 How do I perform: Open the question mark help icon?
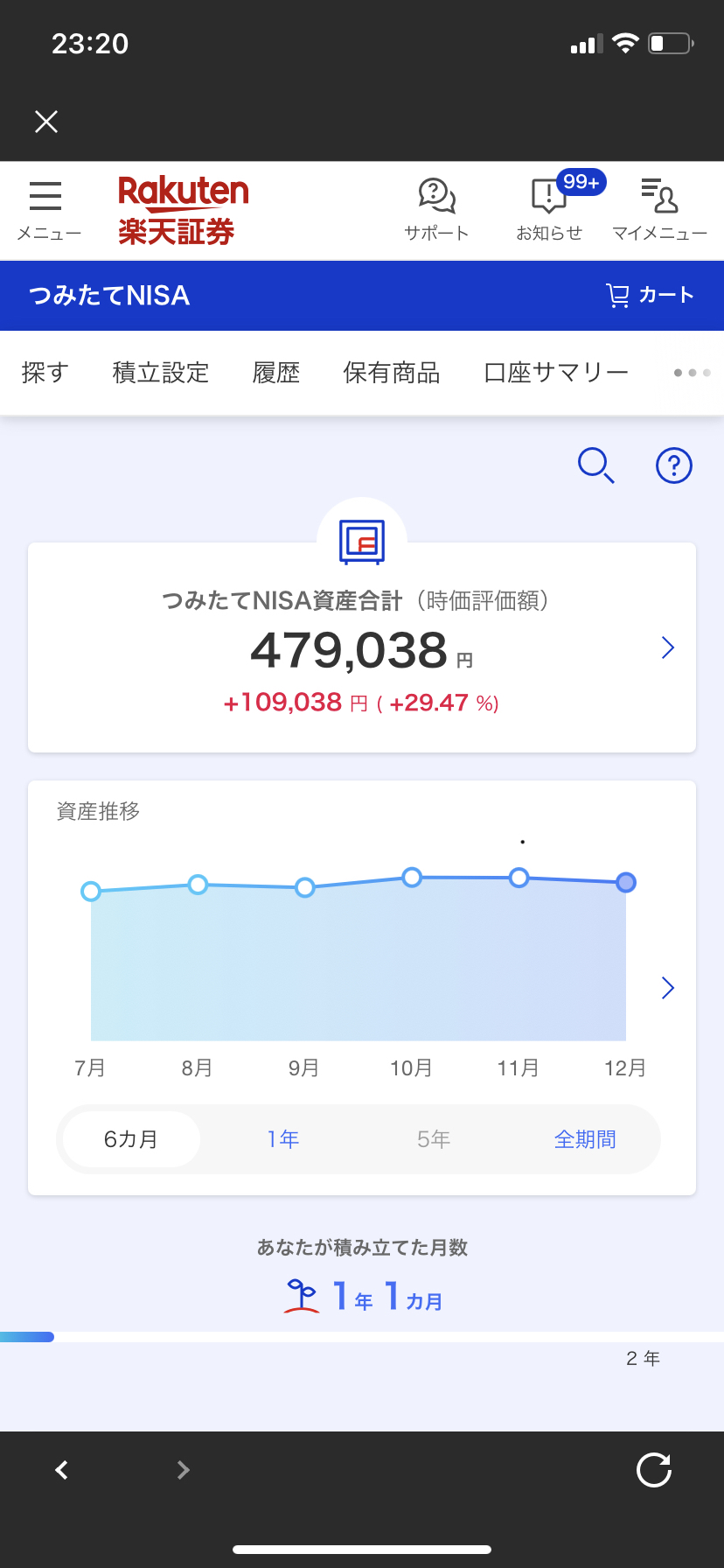click(x=674, y=465)
